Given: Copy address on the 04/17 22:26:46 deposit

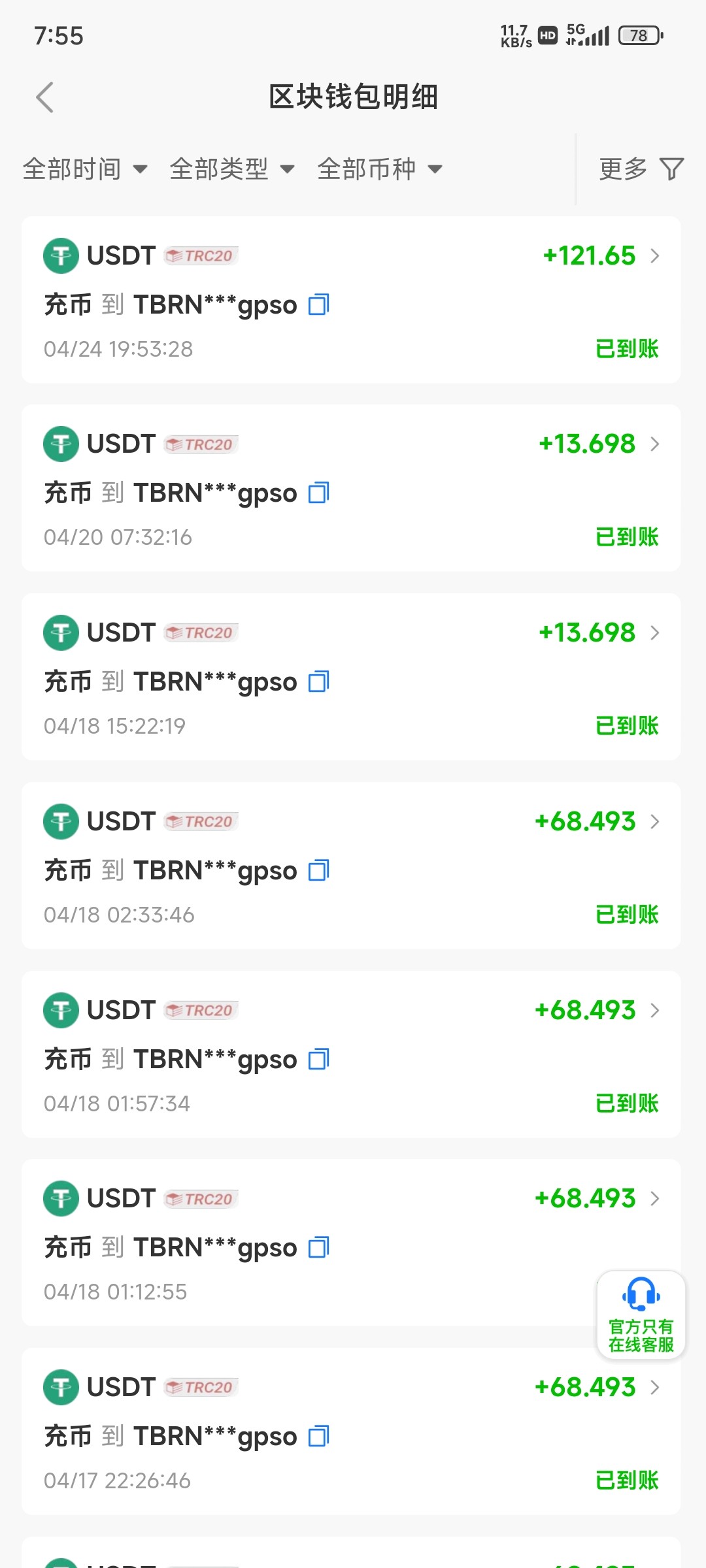Looking at the screenshot, I should tap(319, 1436).
